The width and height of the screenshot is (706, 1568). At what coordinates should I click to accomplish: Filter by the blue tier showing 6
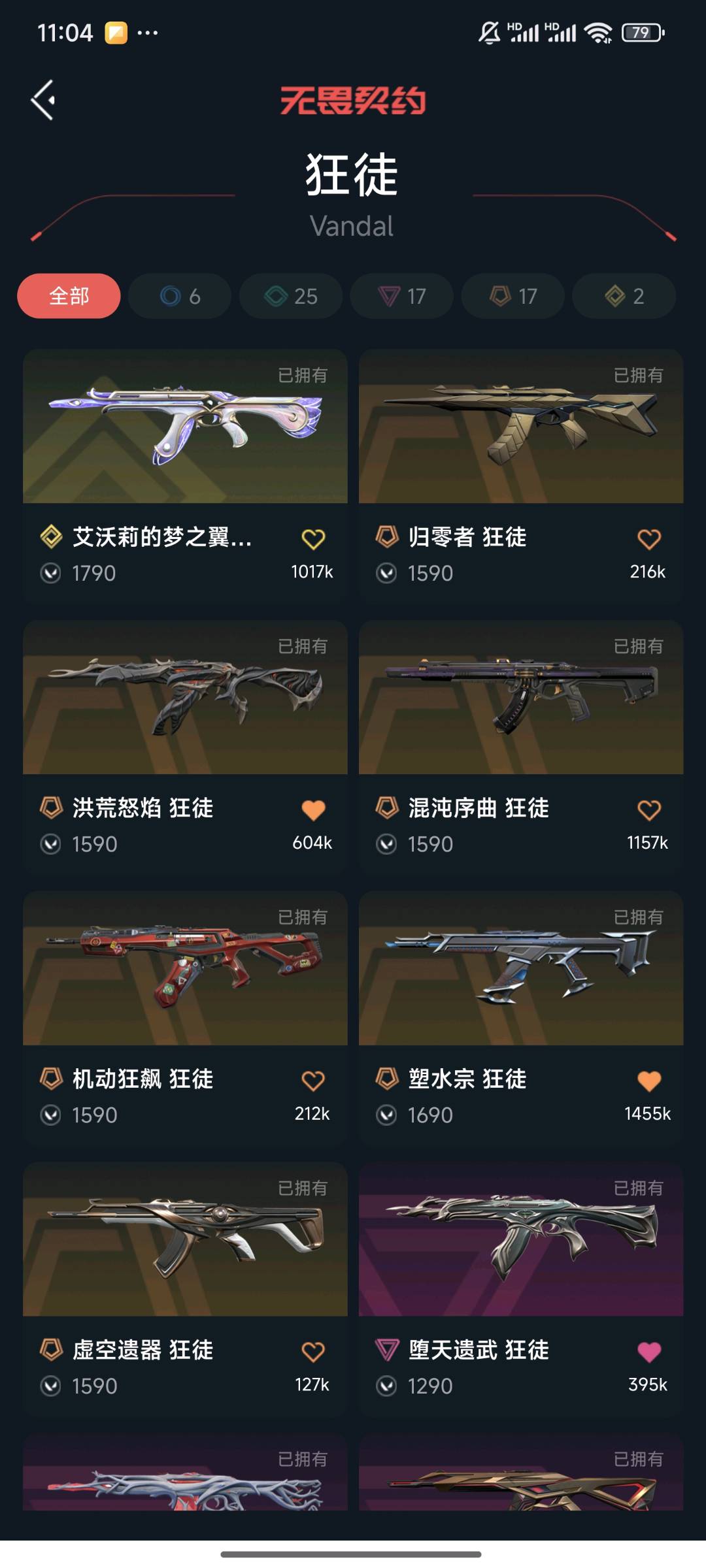coord(180,296)
